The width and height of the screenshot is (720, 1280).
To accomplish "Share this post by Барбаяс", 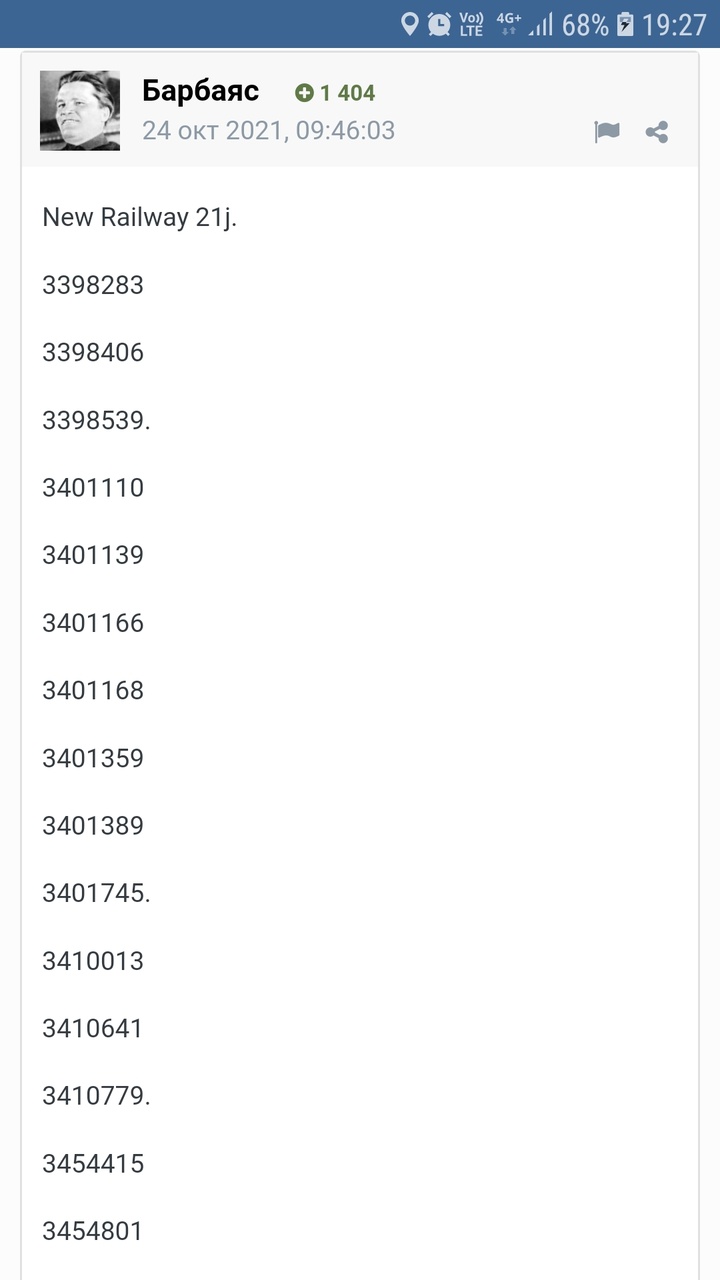I will tap(657, 132).
